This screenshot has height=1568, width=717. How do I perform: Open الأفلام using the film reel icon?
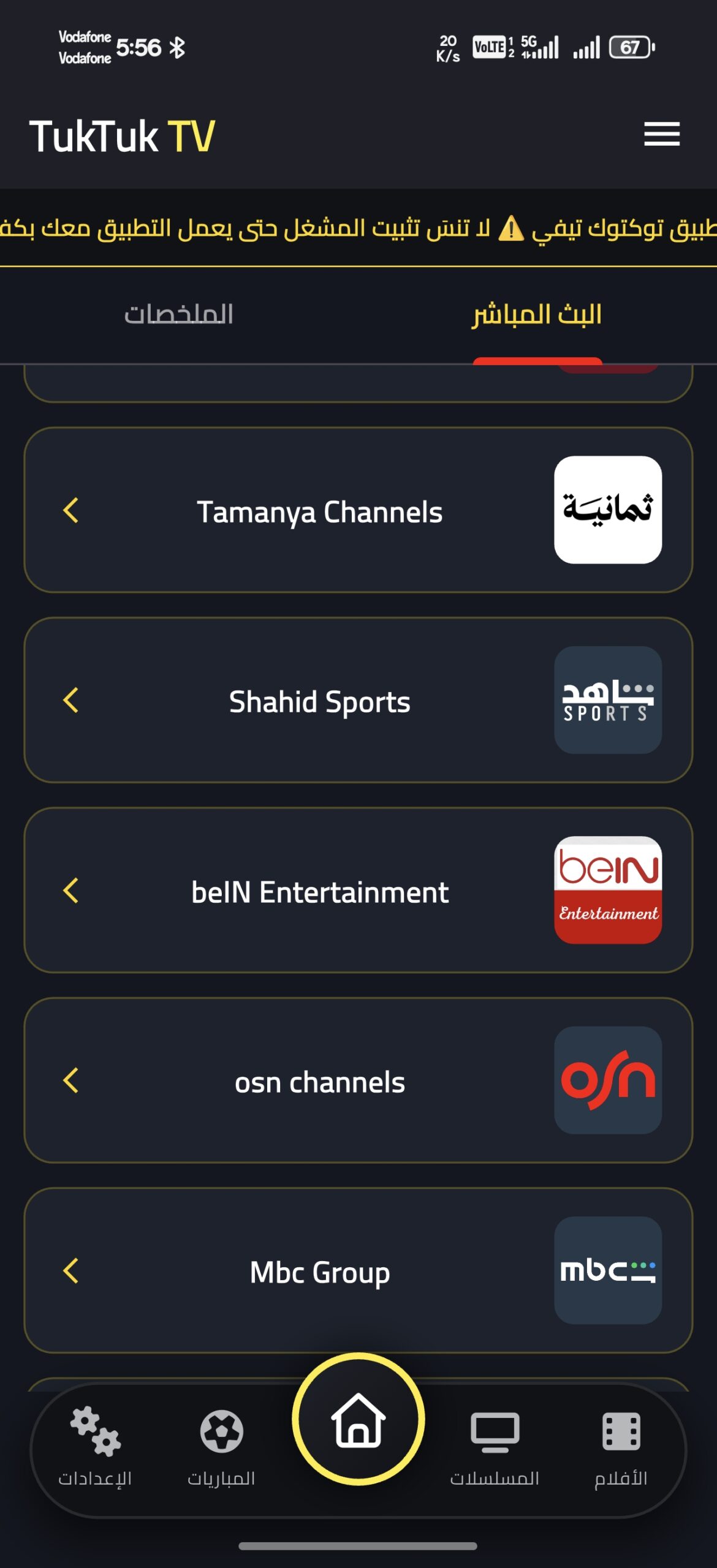[621, 1438]
